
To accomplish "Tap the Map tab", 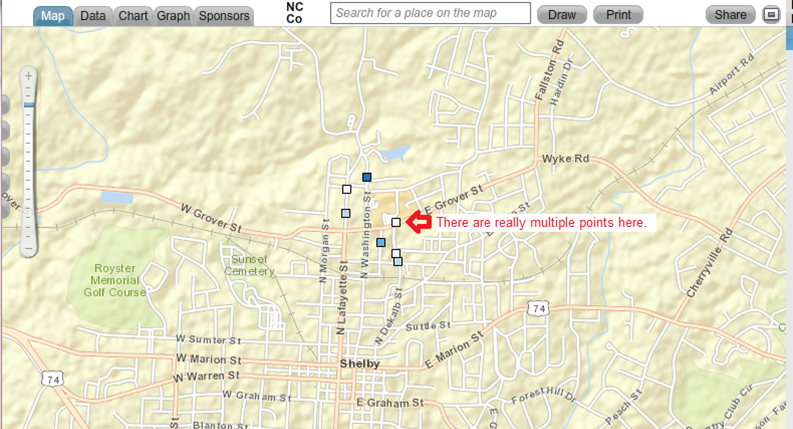I will point(53,16).
